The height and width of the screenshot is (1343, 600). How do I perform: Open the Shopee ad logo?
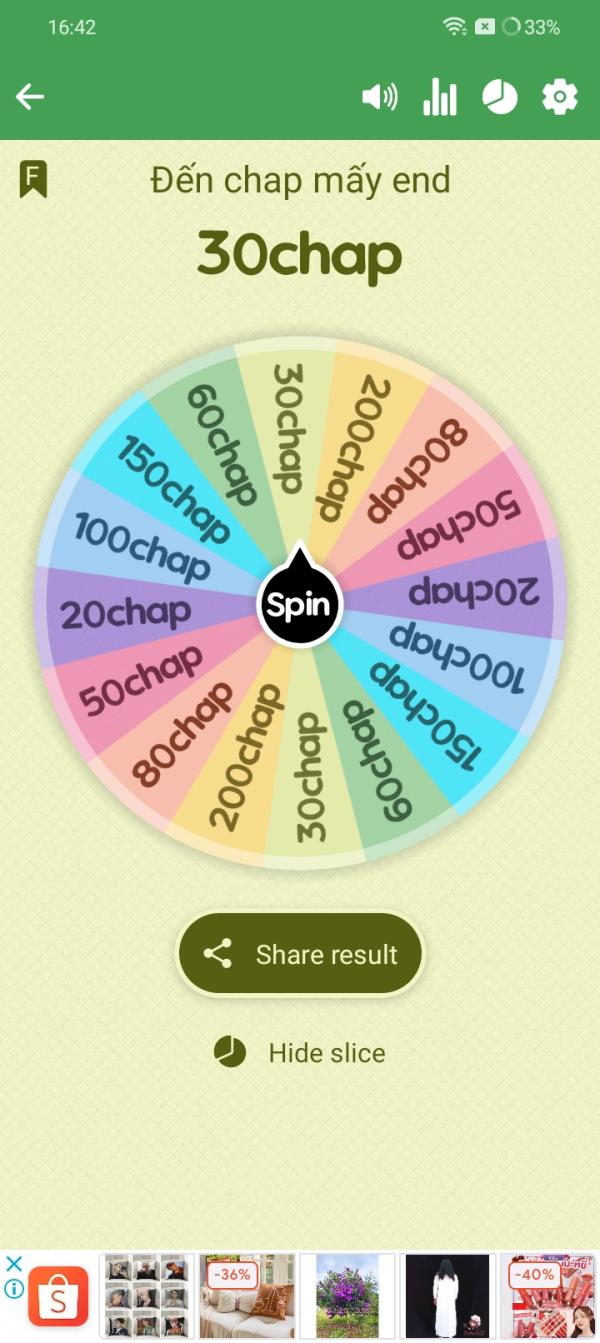[58, 1296]
